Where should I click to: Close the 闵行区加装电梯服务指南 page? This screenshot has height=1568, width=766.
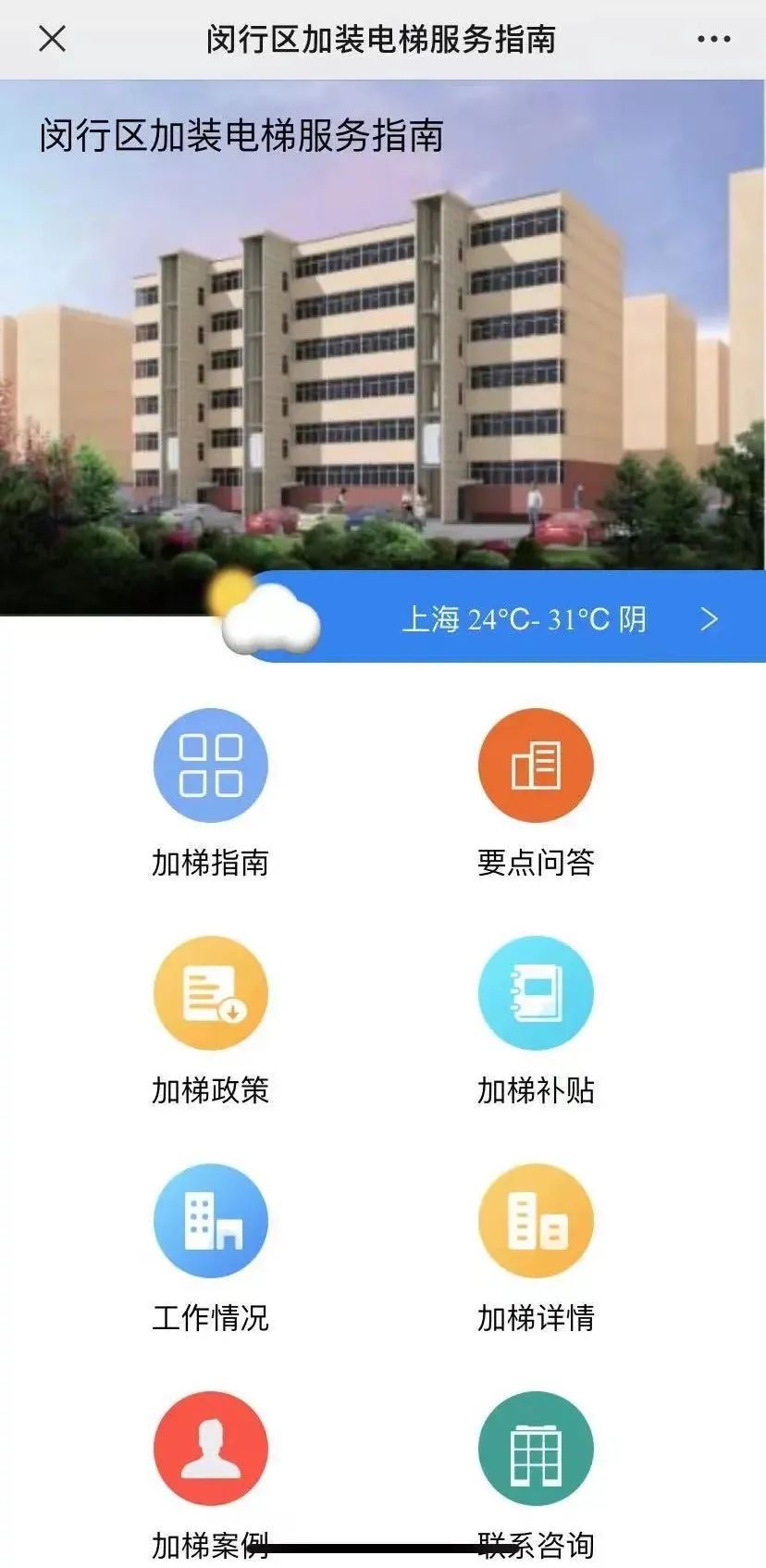[53, 39]
